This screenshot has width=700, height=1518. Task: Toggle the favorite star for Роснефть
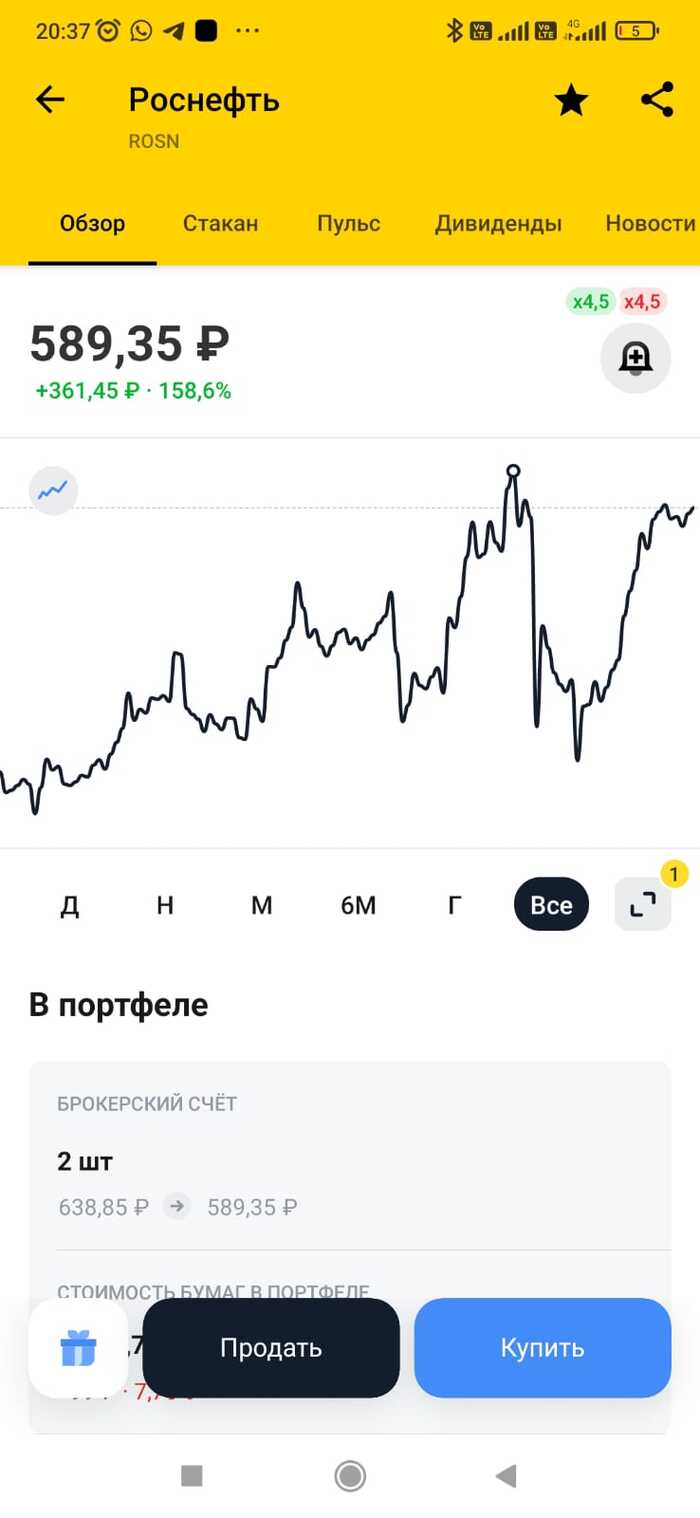pos(571,100)
